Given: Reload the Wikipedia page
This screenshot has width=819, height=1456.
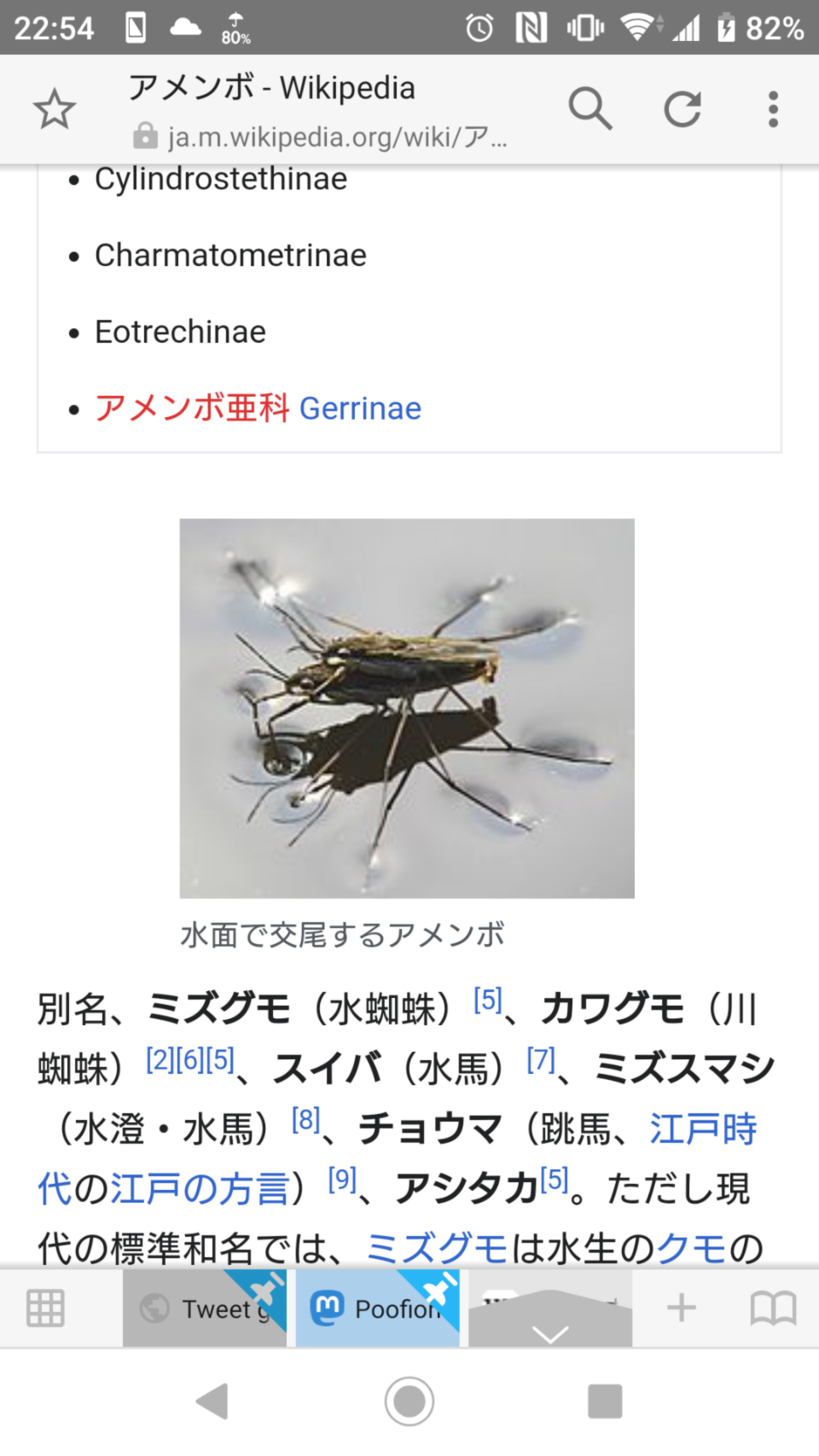Looking at the screenshot, I should coord(682,109).
